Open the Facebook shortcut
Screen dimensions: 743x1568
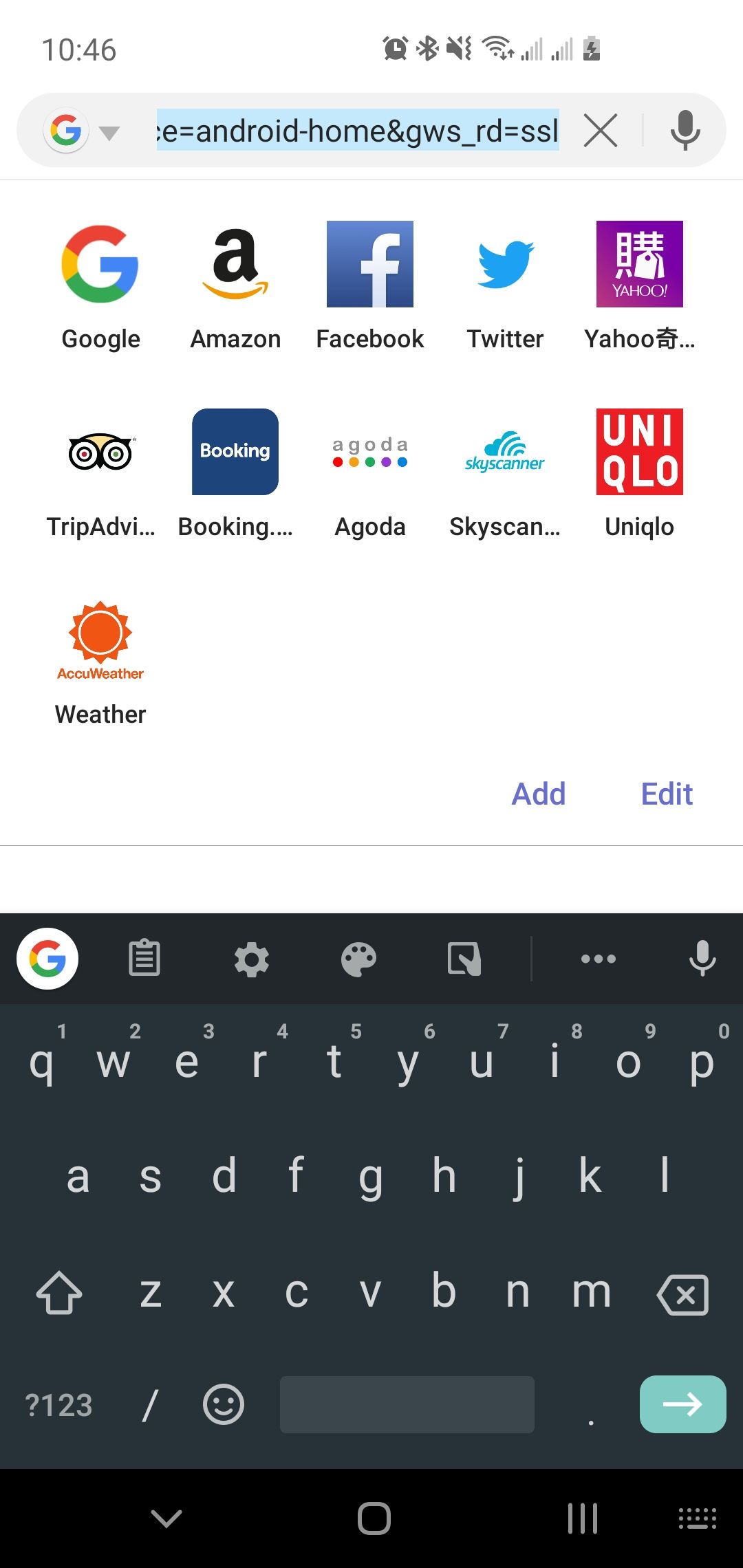[x=370, y=286]
